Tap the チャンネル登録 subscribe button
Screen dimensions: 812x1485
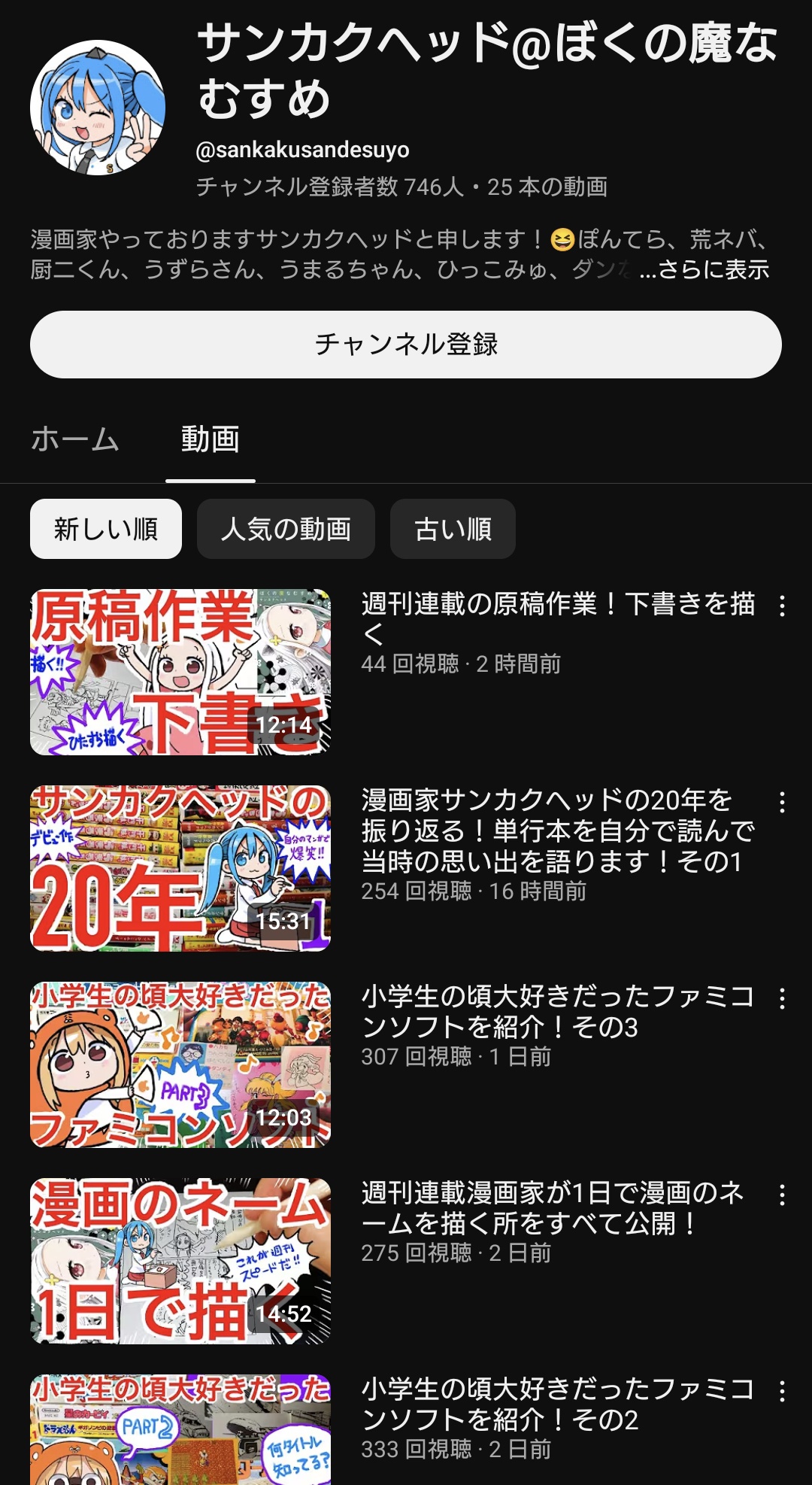click(406, 345)
